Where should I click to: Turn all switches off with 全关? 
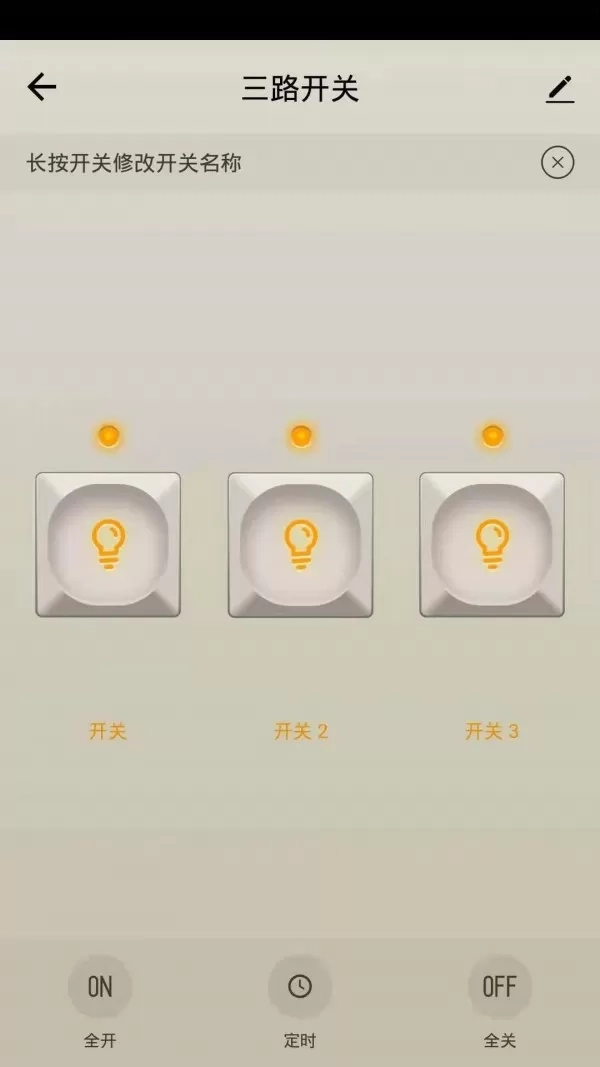499,987
